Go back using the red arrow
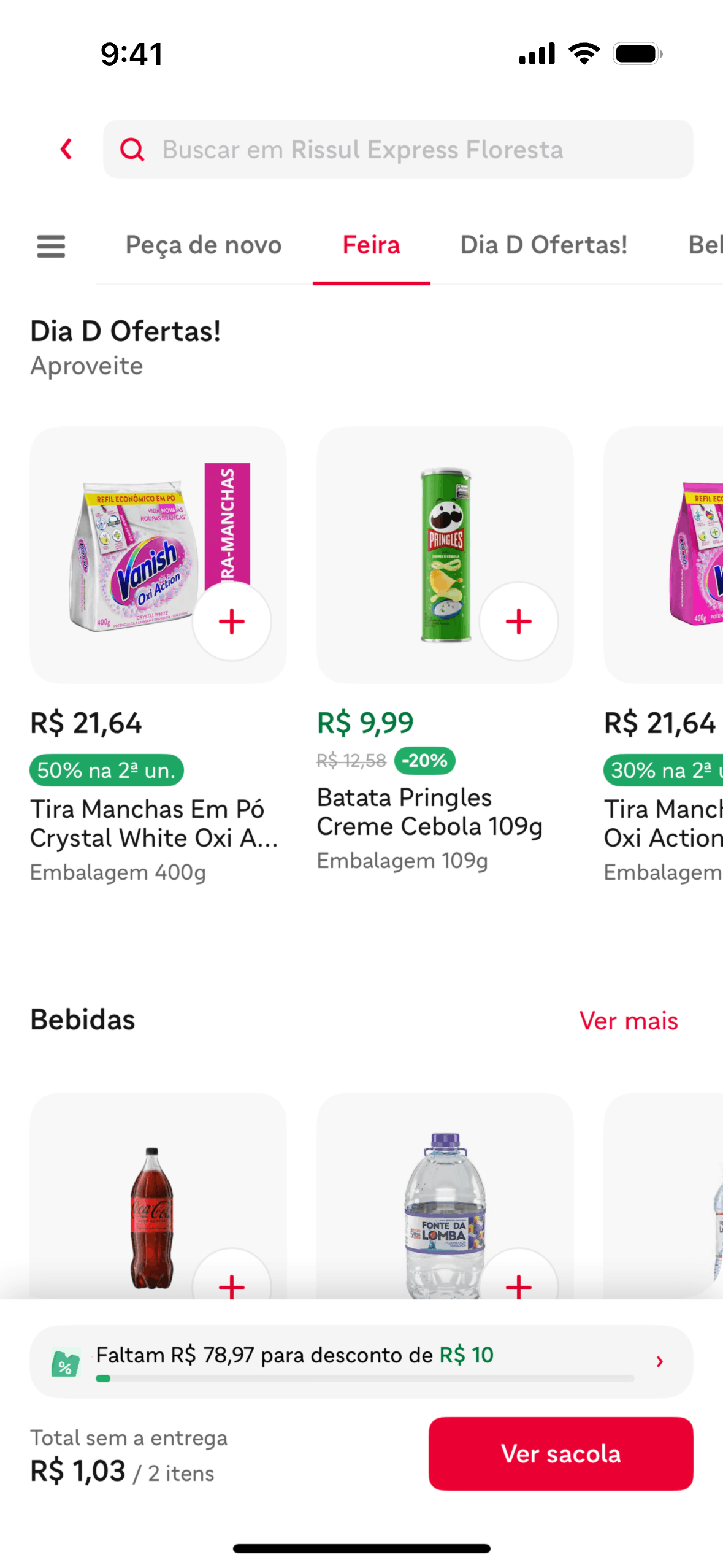 [x=66, y=149]
